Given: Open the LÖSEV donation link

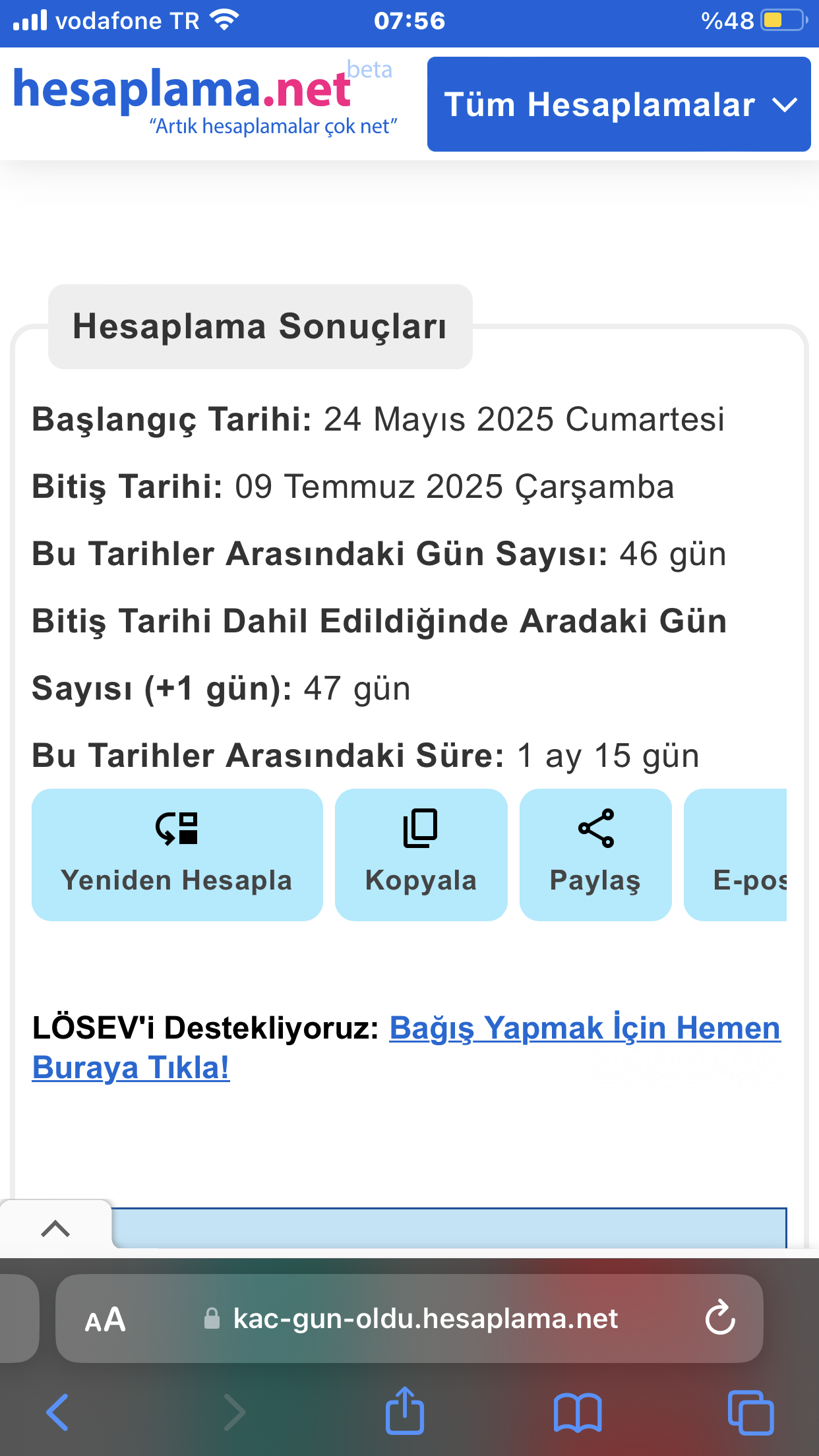Looking at the screenshot, I should point(584,1029).
